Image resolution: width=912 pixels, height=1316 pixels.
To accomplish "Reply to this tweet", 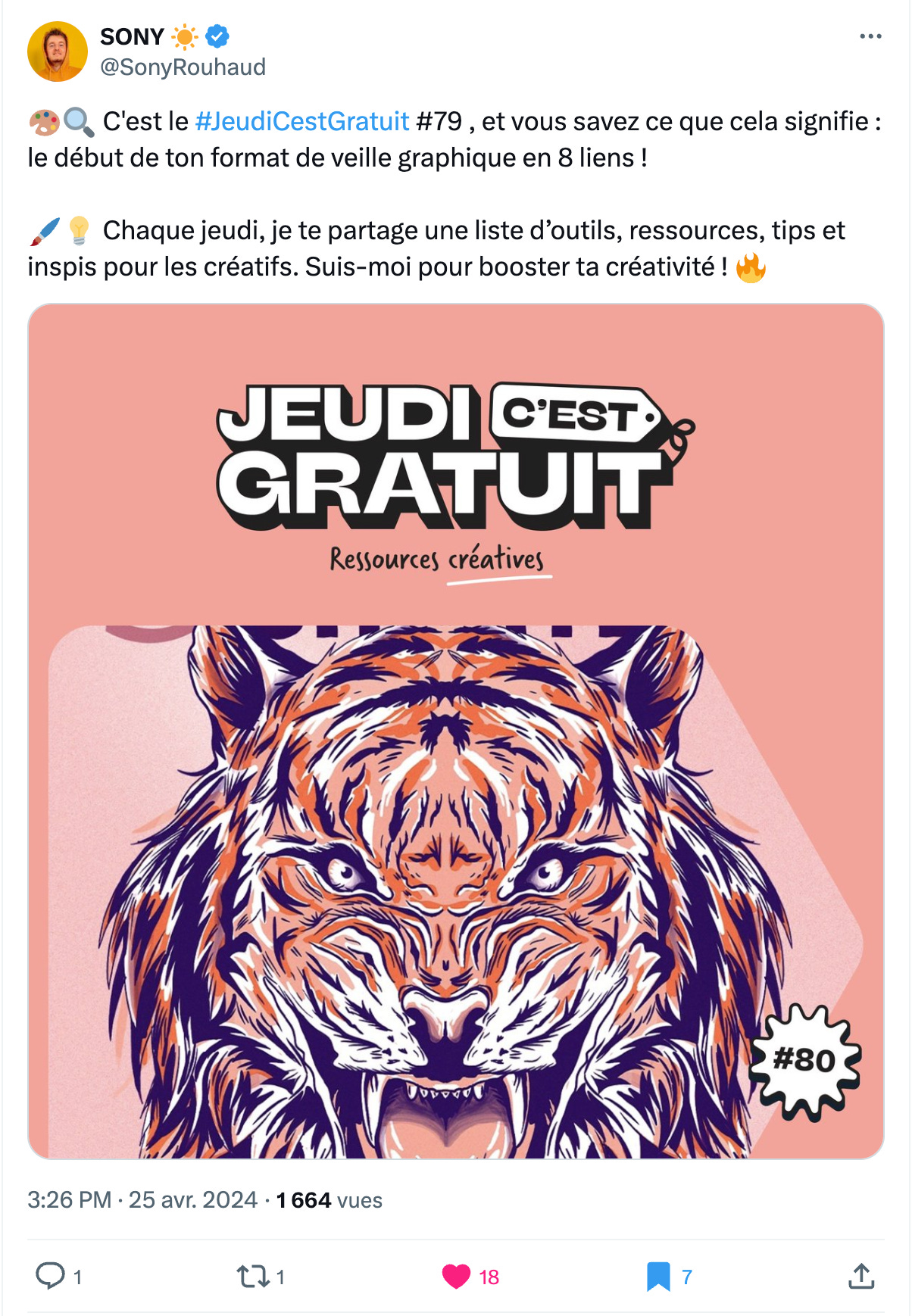I will coord(51,1276).
